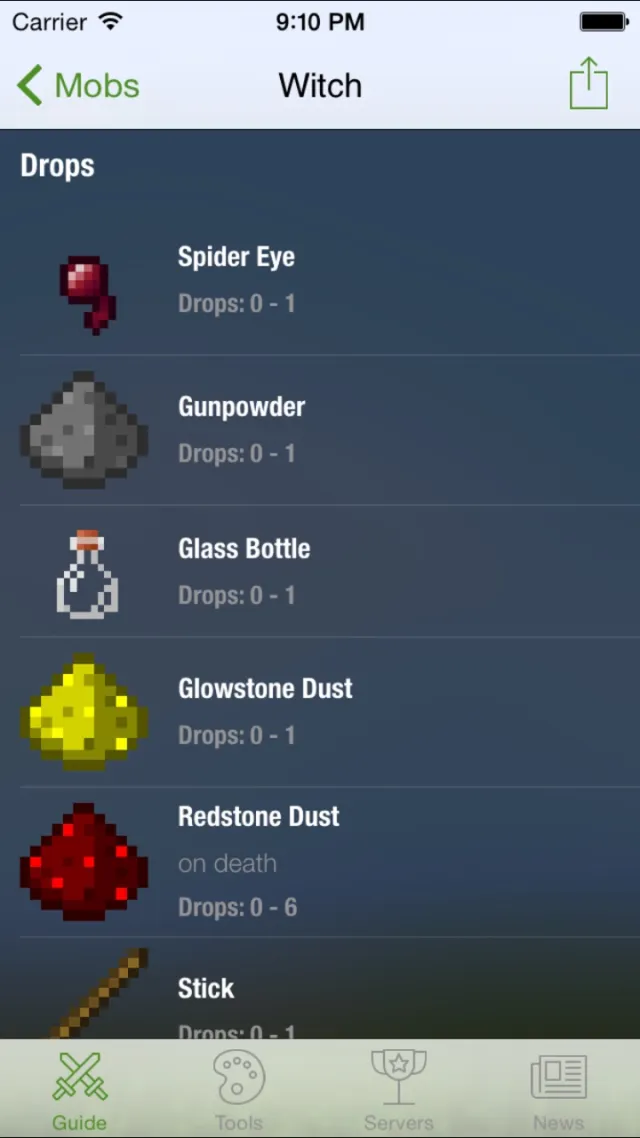Share the Witch page
This screenshot has height=1138, width=640.
tap(588, 84)
